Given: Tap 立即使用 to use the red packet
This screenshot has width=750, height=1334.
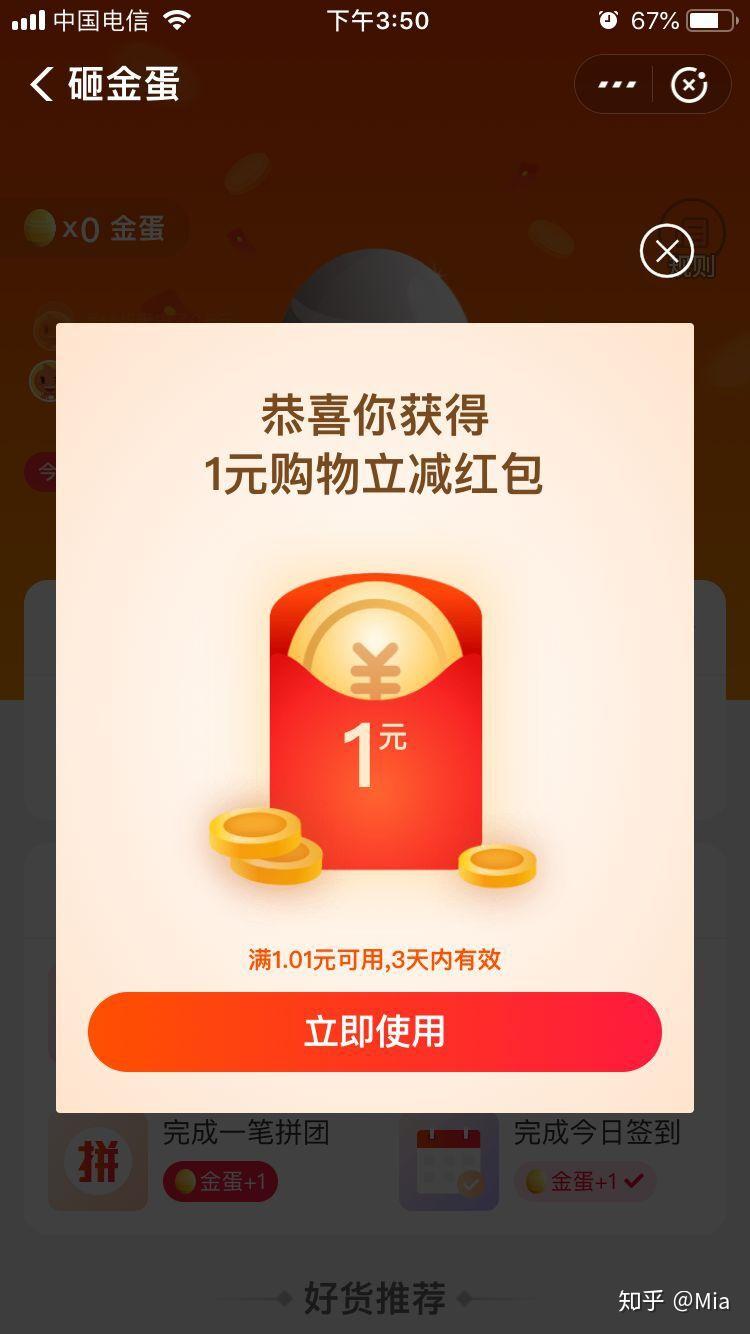Looking at the screenshot, I should (375, 1032).
